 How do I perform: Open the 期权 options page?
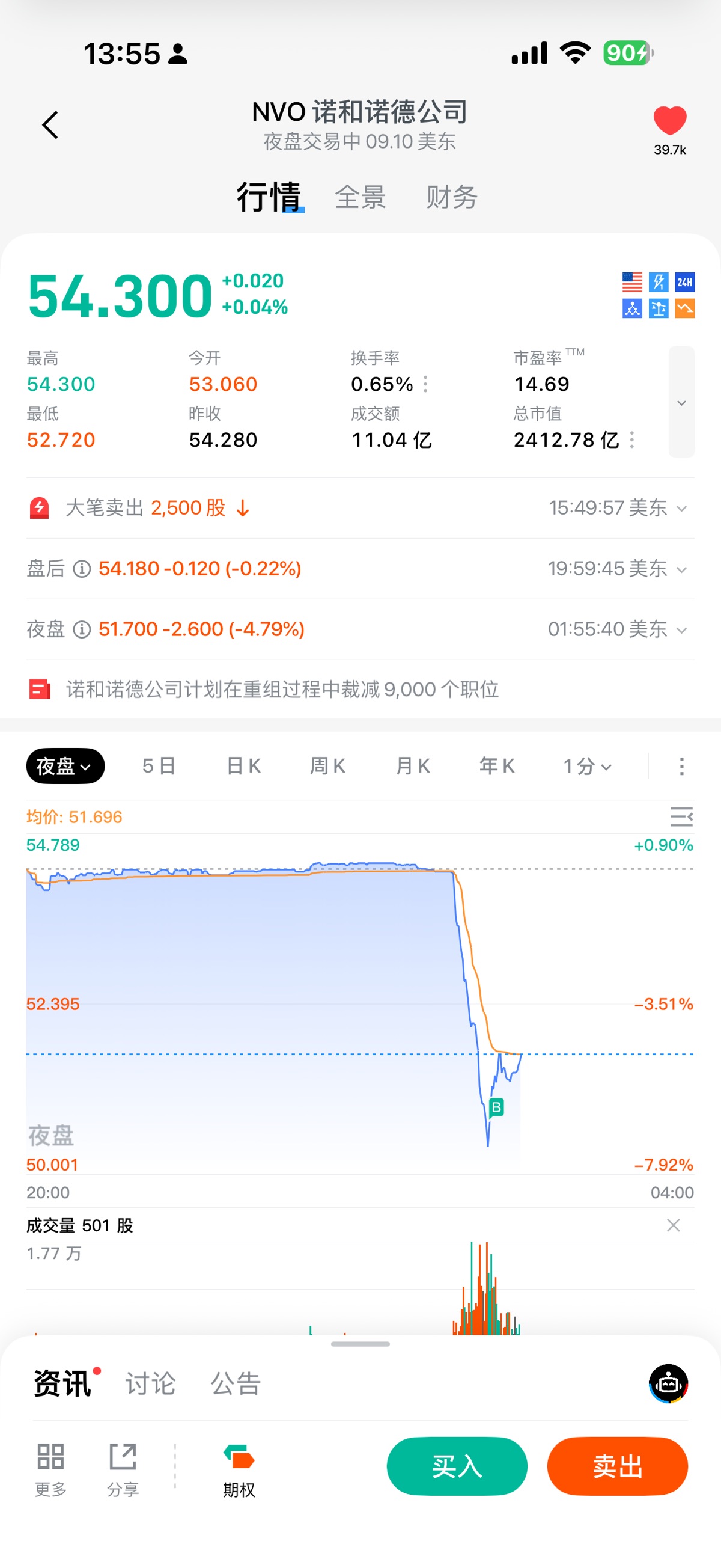coord(239,1469)
